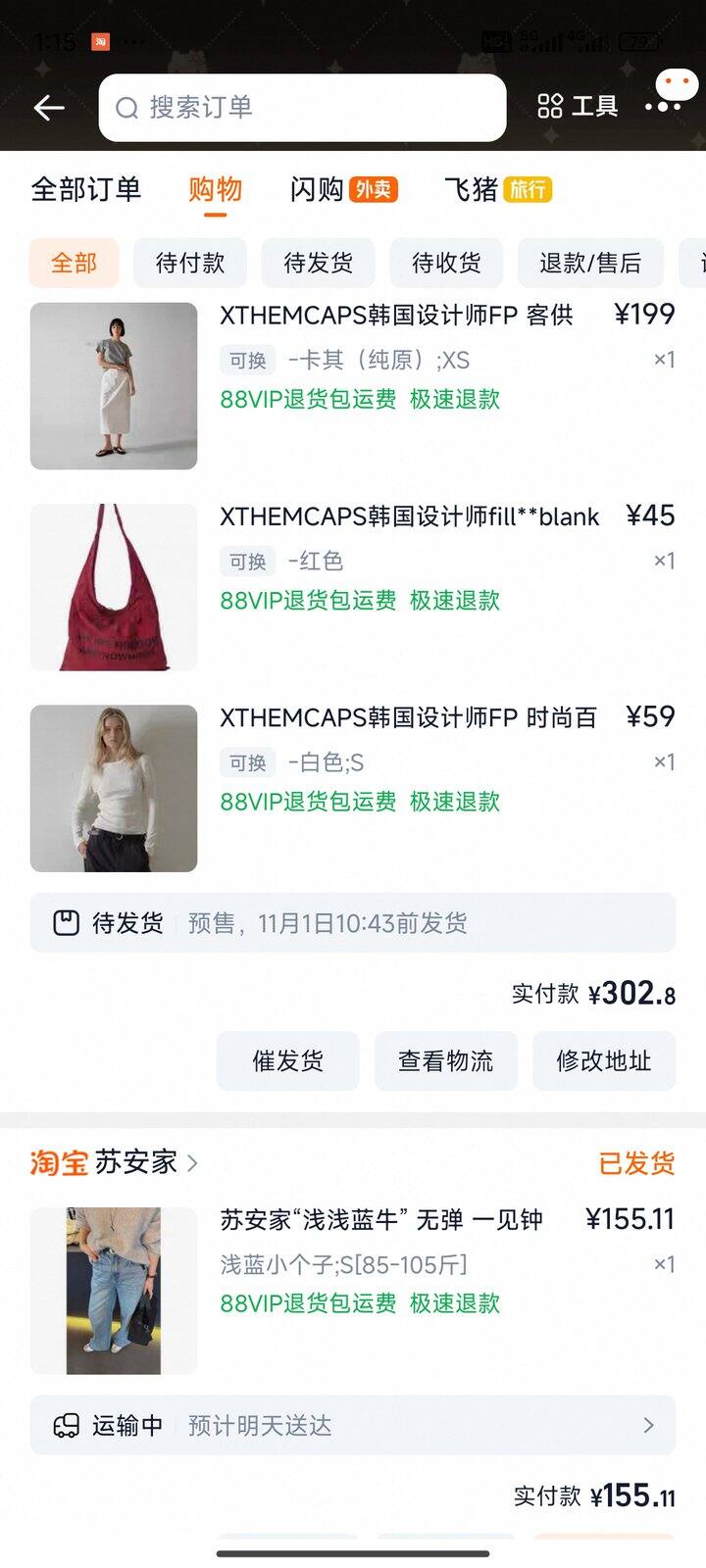Expand the 苏安家 store details arrow
Image resolution: width=706 pixels, height=1568 pixels.
point(192,1162)
